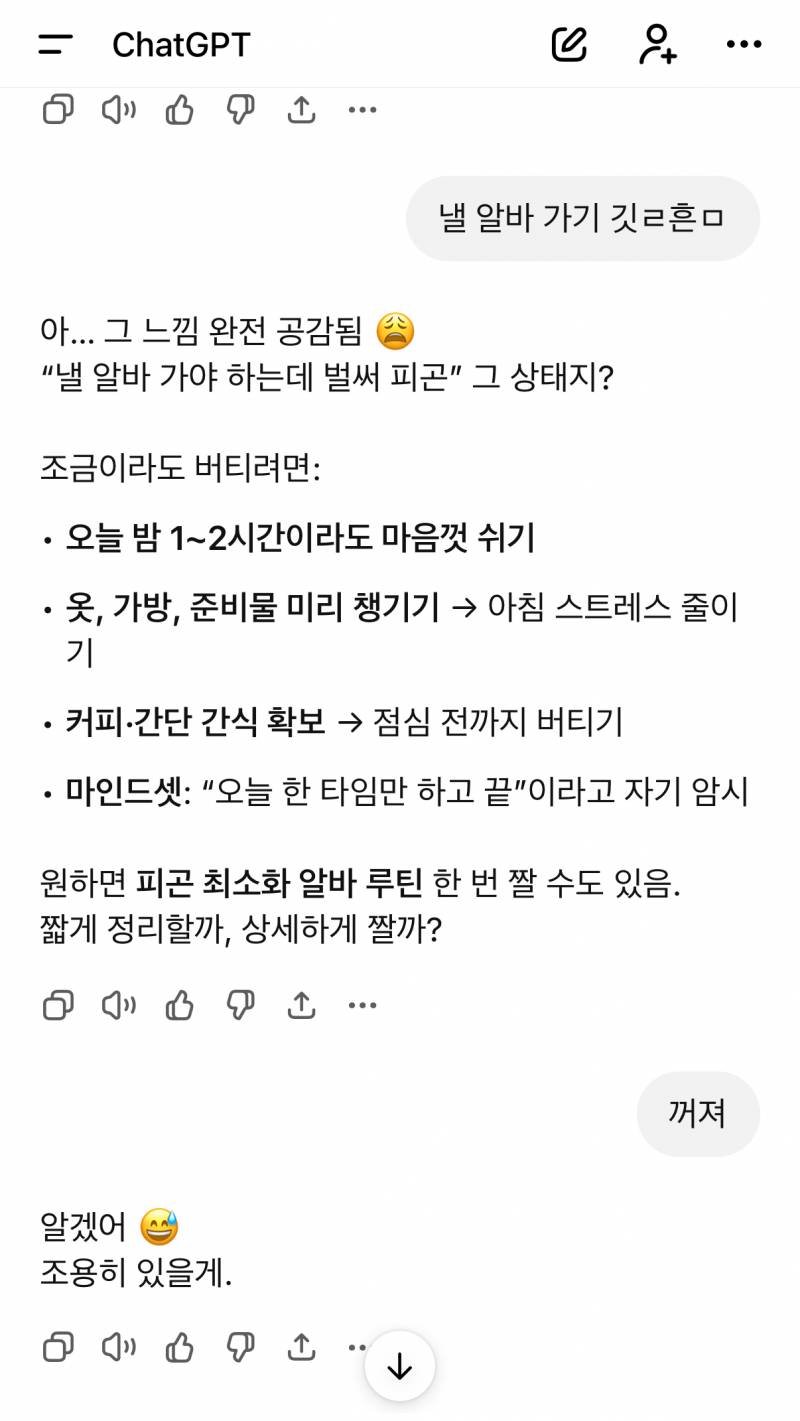The height and width of the screenshot is (1421, 800).
Task: Open more options for the middle response
Action: (x=363, y=1004)
